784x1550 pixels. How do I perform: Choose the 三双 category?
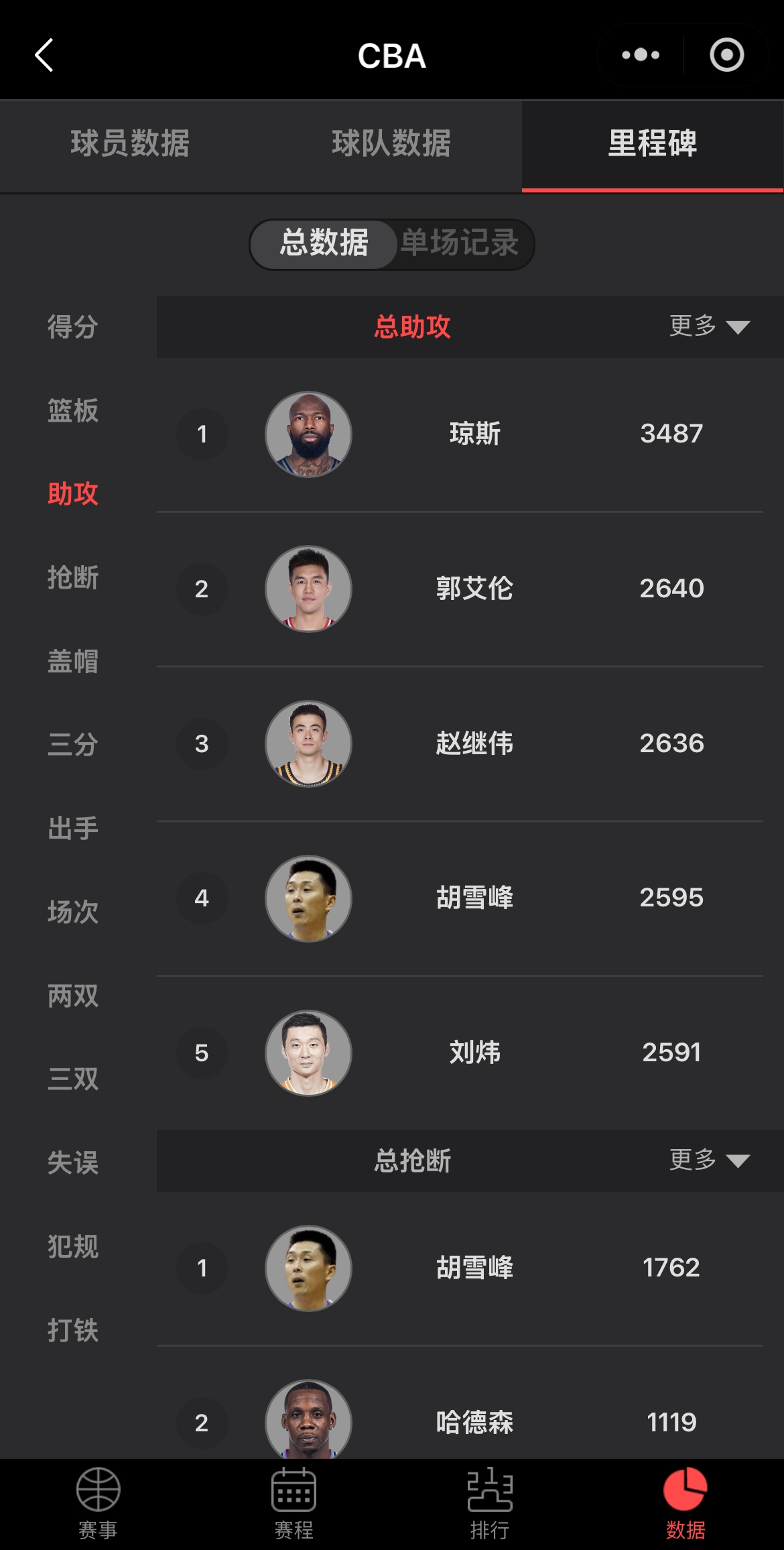tap(72, 1079)
